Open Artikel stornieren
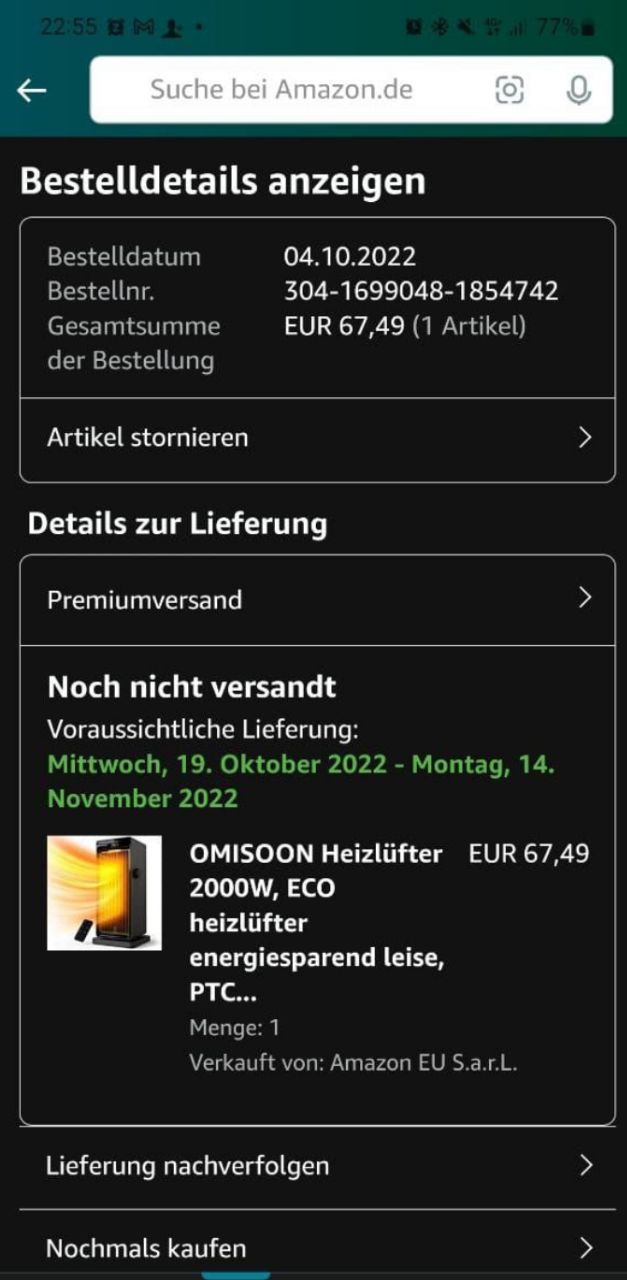This screenshot has height=1280, width=627. [x=317, y=438]
